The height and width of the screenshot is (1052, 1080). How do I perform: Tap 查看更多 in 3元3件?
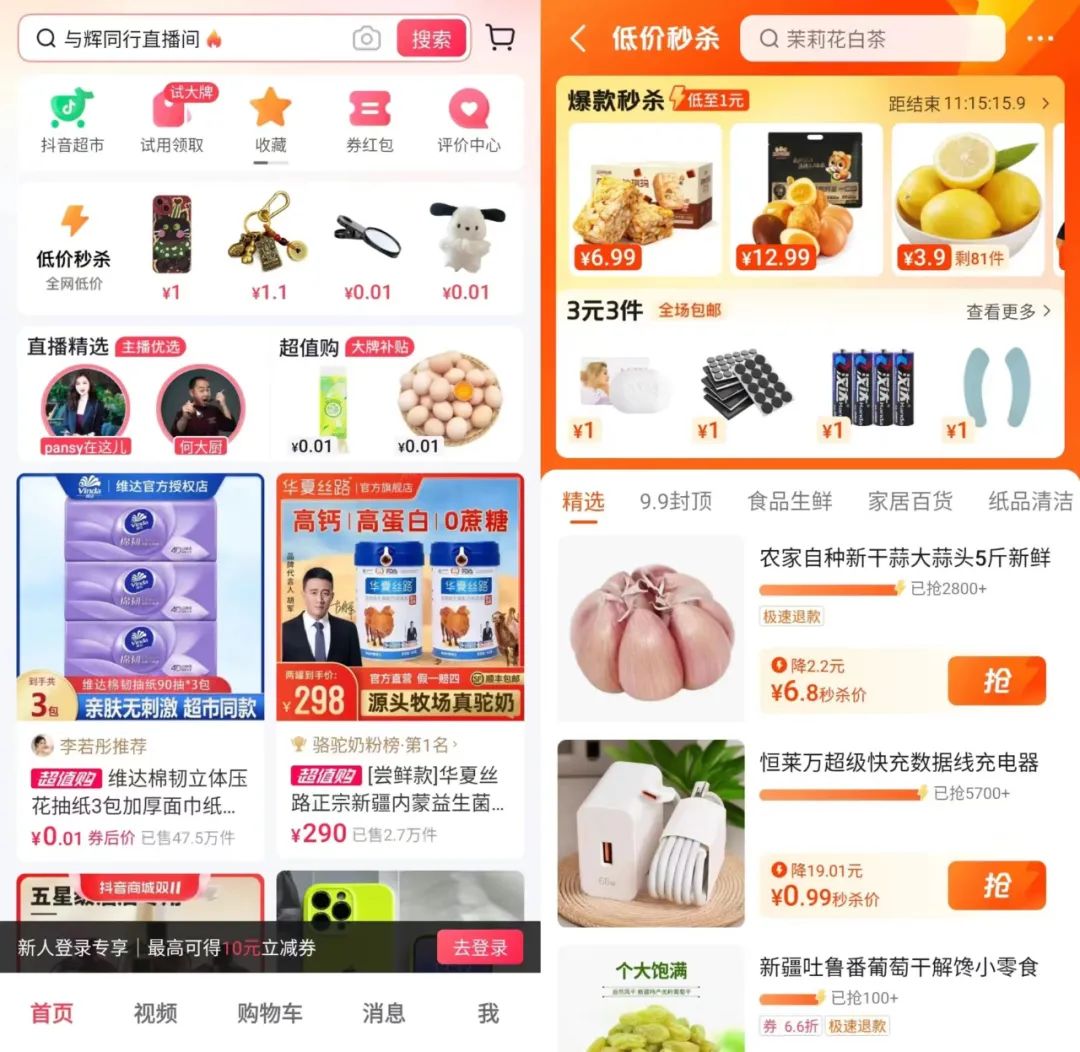[x=1008, y=312]
